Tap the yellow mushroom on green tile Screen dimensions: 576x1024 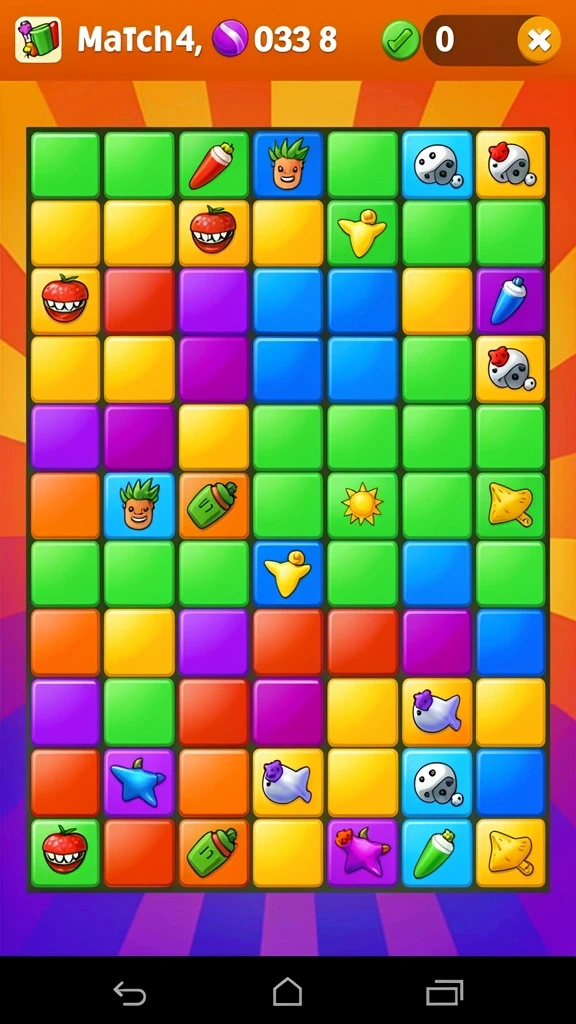pos(510,505)
